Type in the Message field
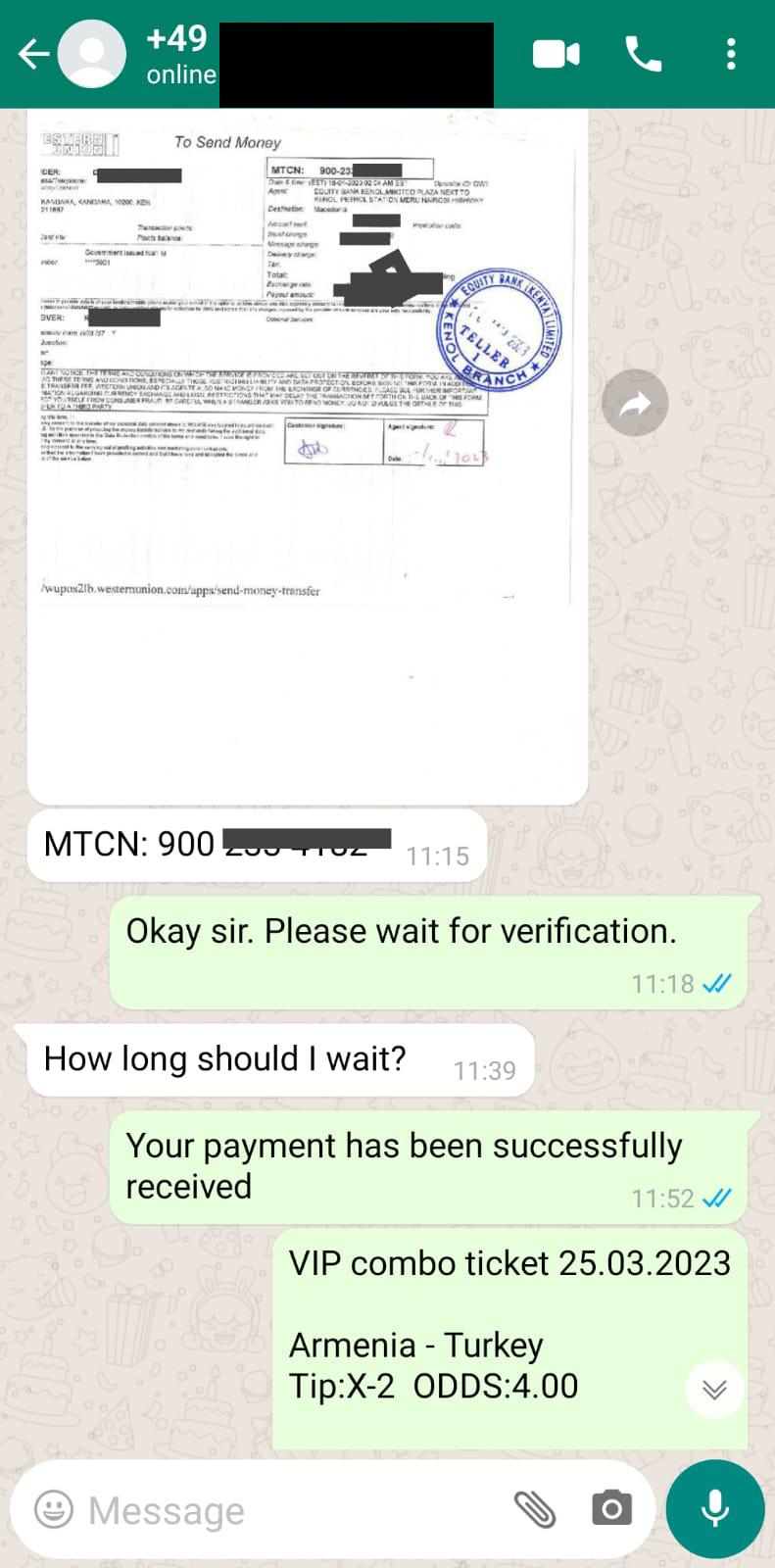The width and height of the screenshot is (775, 1568). (x=294, y=1510)
